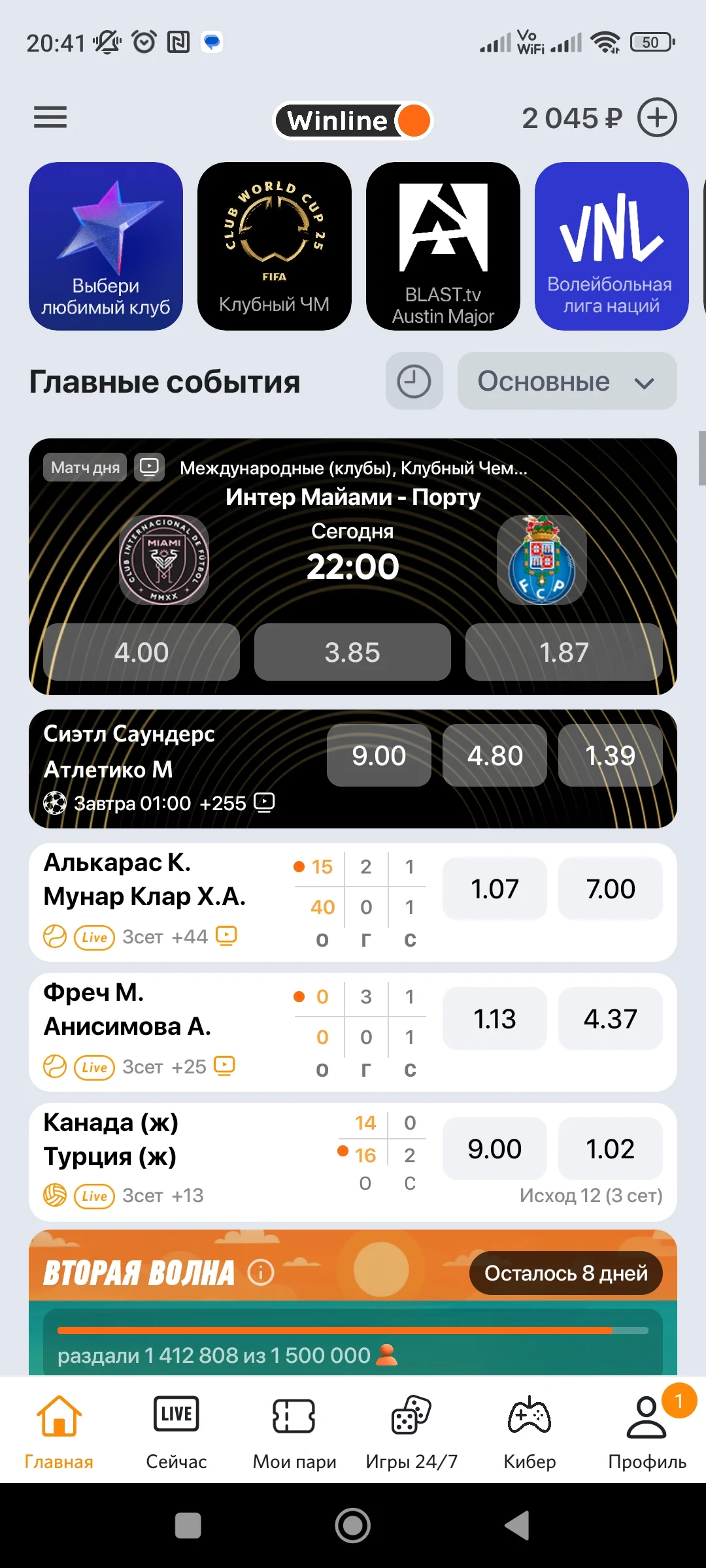
Task: Select 4.37 odds for Анисимова А.
Action: tap(611, 1019)
